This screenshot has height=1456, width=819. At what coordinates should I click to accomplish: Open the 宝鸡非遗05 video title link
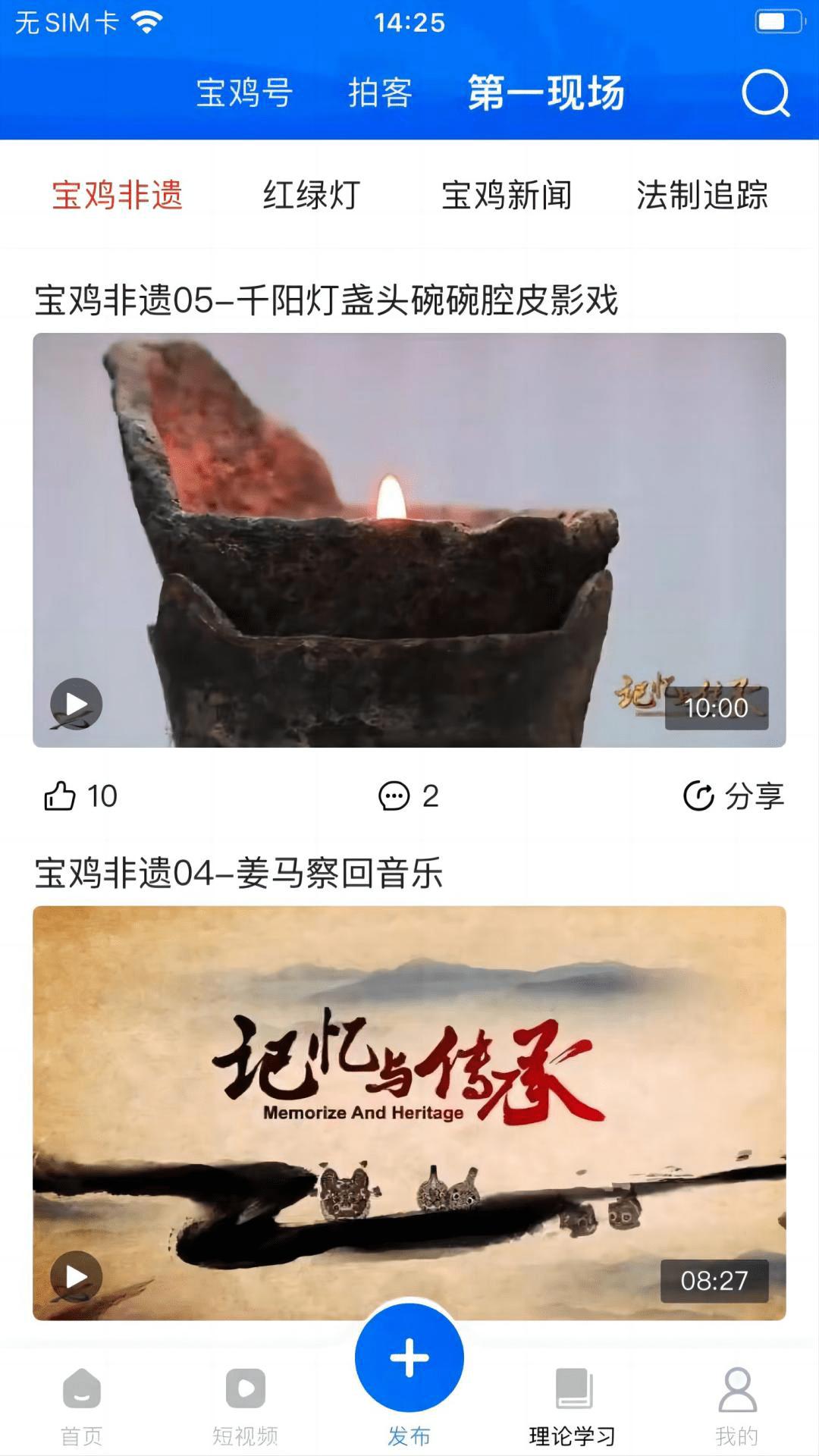[x=328, y=300]
